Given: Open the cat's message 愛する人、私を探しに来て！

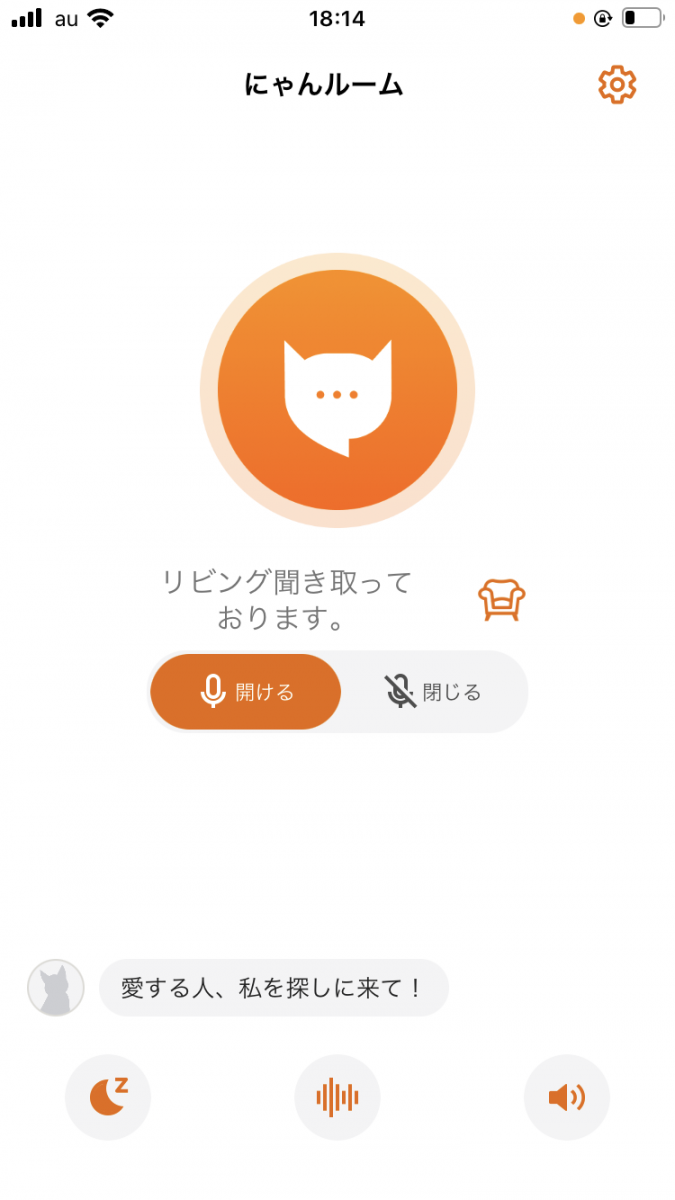Looking at the screenshot, I should click(x=274, y=989).
